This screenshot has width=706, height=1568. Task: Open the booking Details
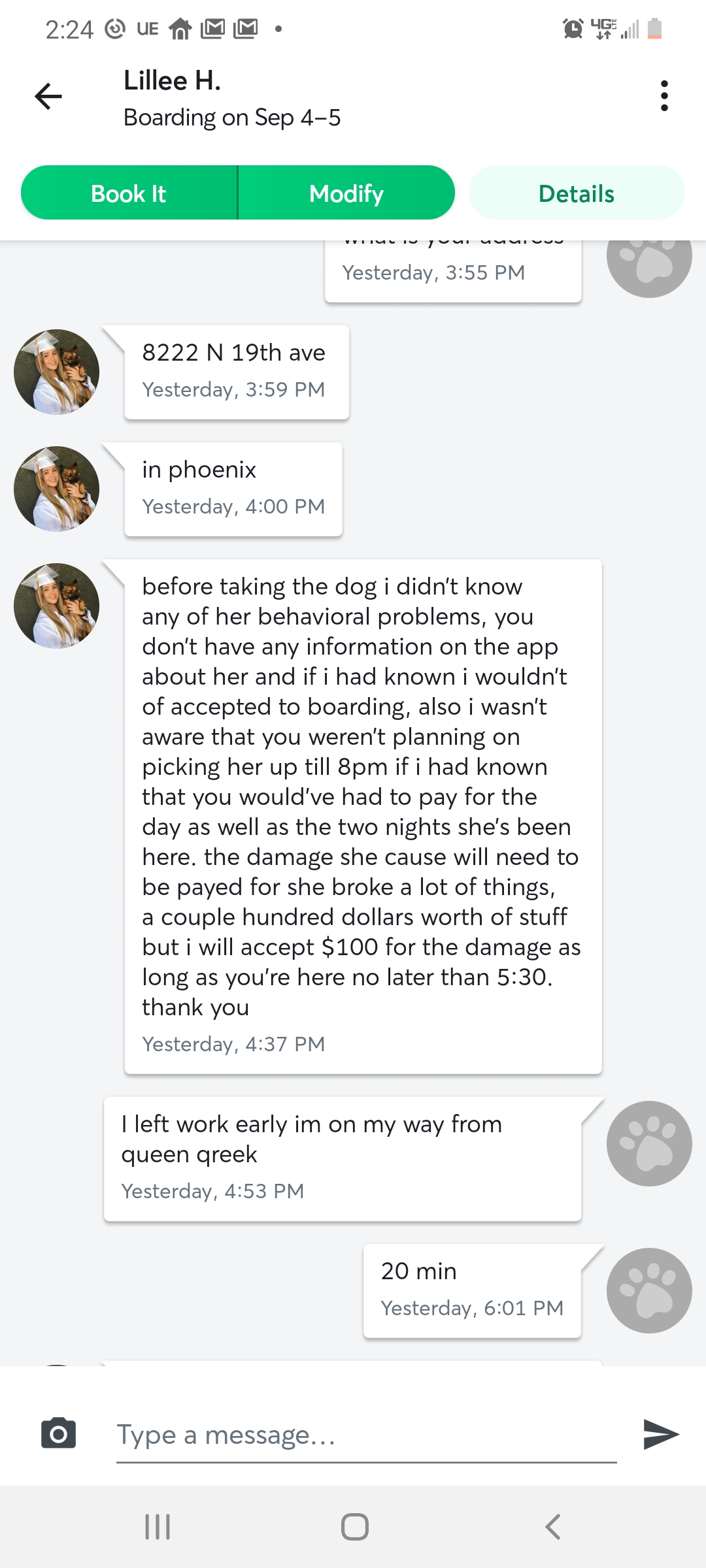[576, 193]
